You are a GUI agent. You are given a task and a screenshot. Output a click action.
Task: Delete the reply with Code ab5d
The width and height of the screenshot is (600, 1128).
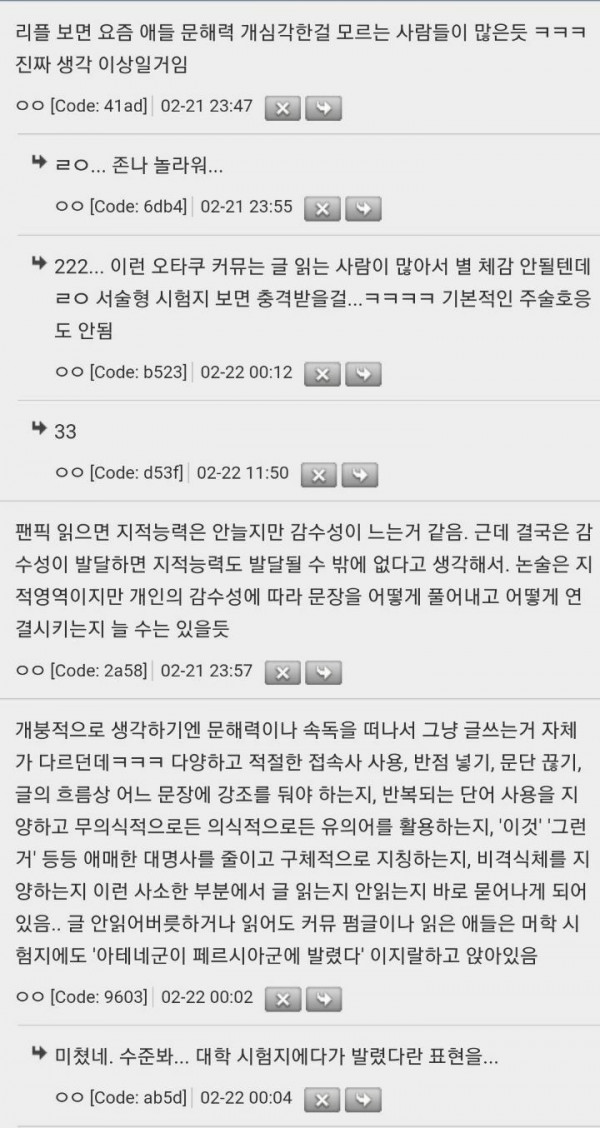324,1098
